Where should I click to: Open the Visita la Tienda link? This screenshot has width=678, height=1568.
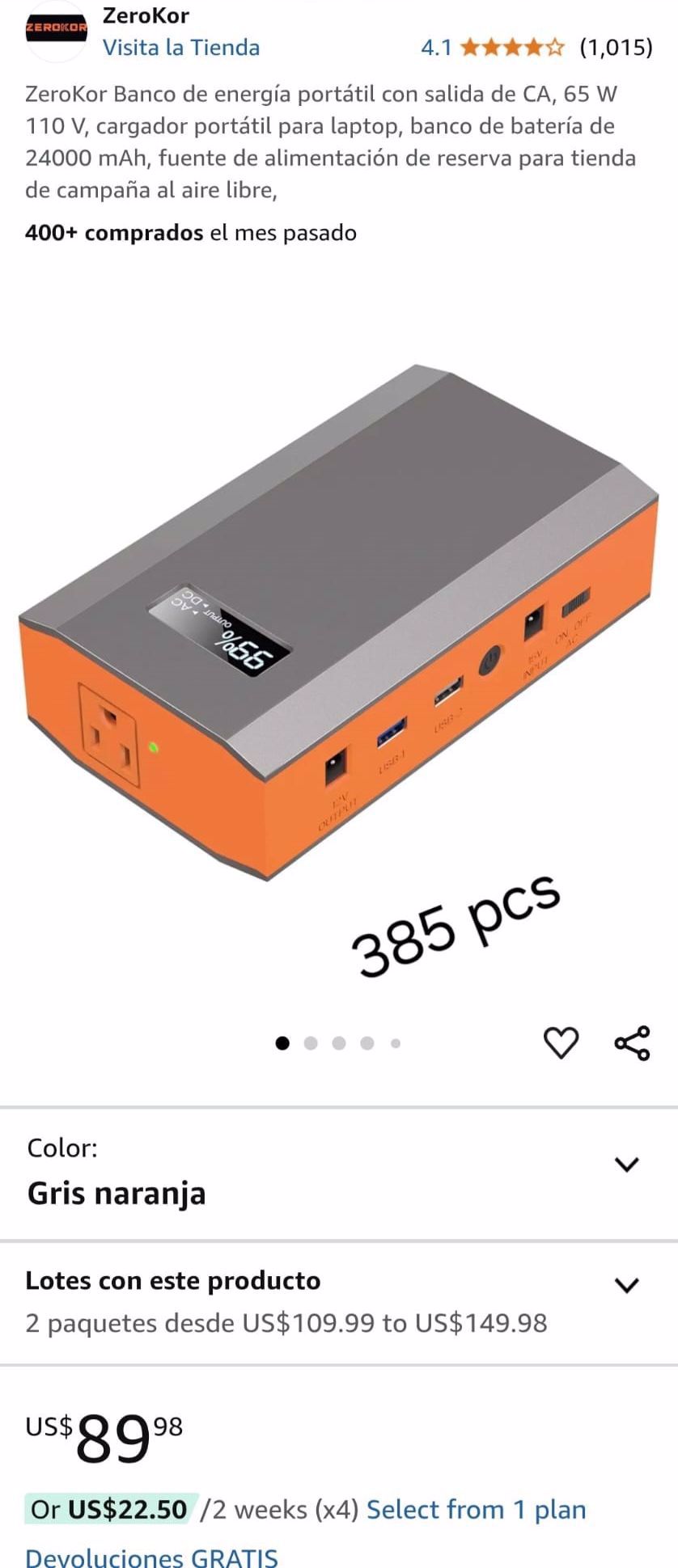[x=180, y=48]
